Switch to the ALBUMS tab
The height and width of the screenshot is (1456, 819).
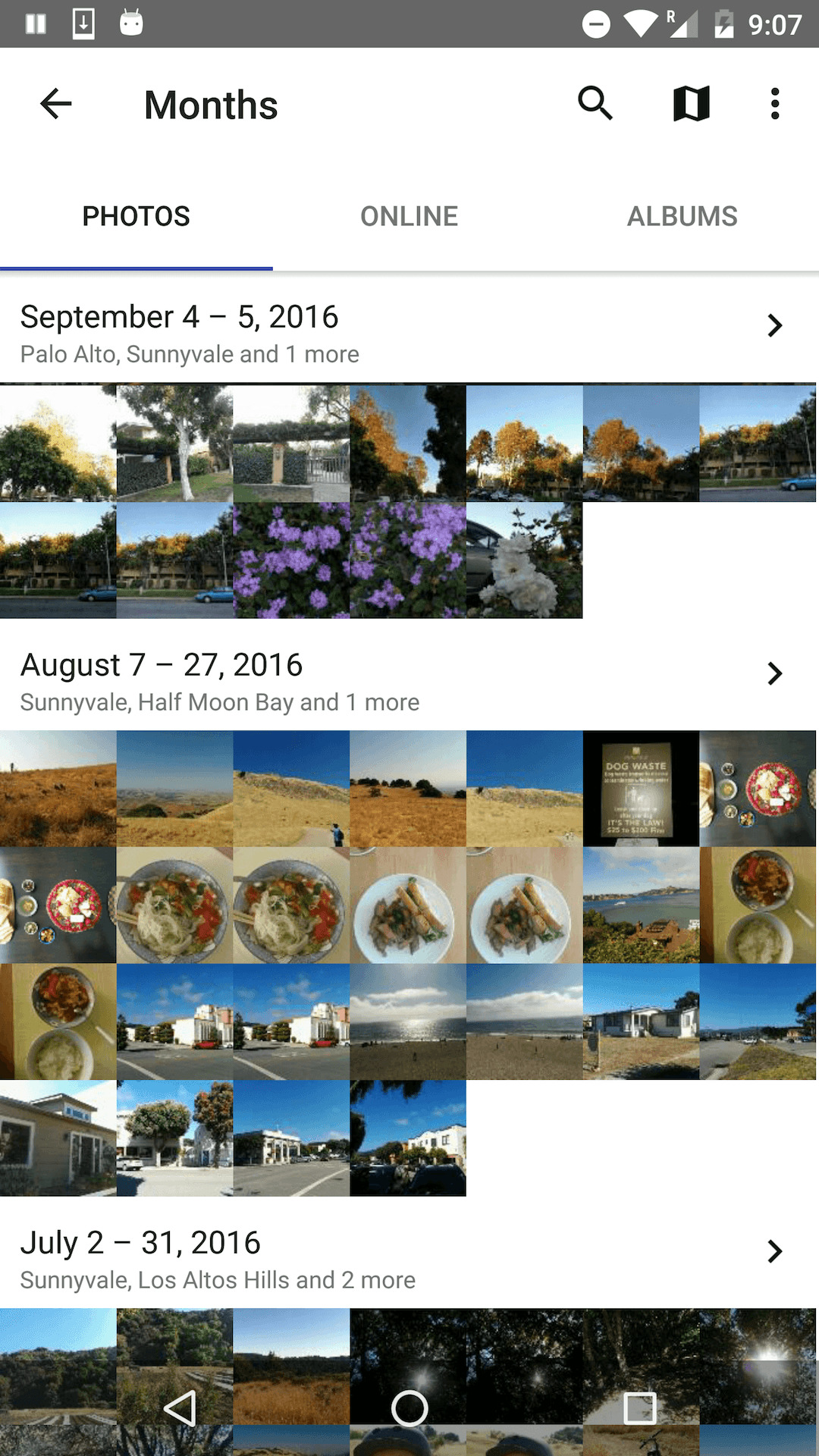coord(682,215)
